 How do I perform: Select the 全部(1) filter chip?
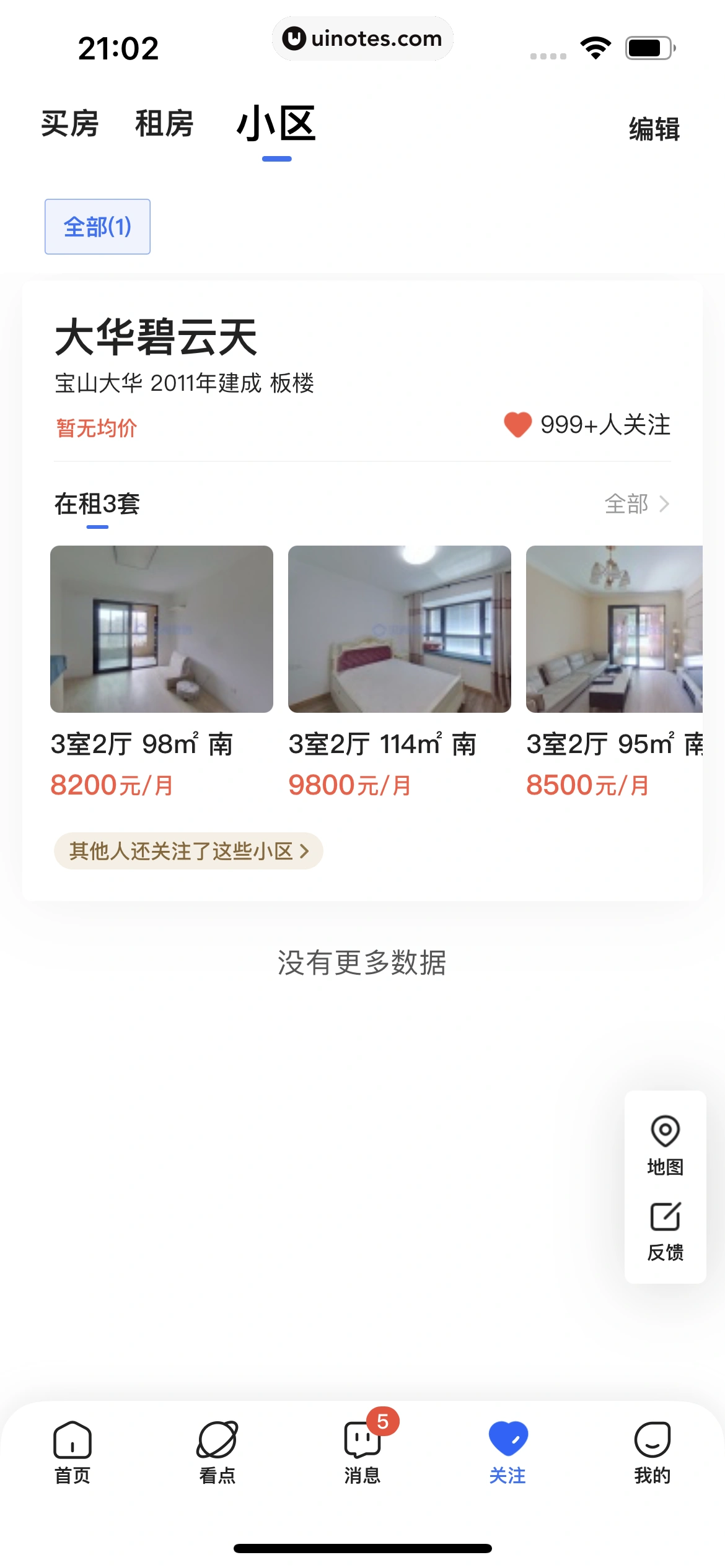click(x=97, y=227)
